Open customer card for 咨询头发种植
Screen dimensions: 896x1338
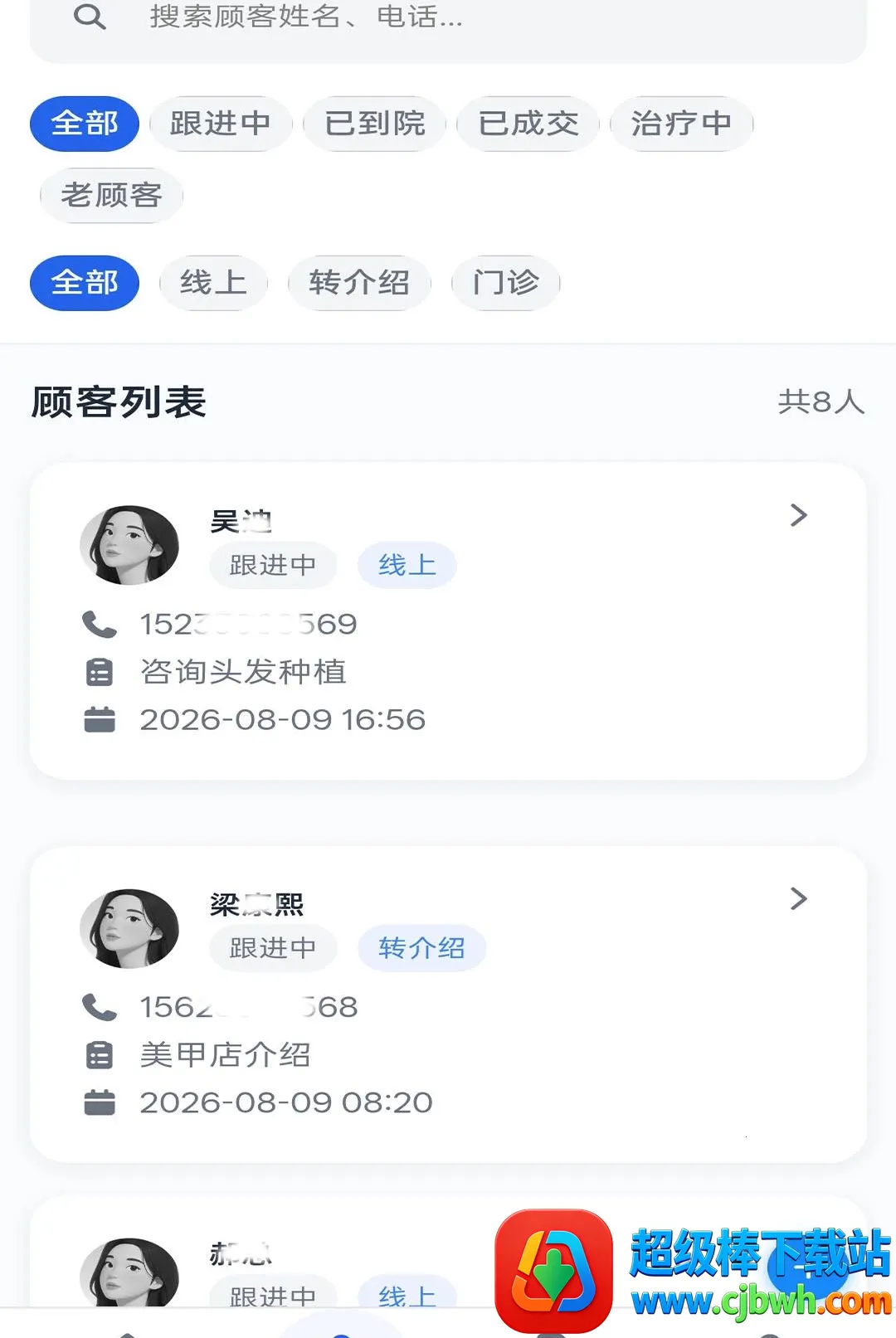pyautogui.click(x=448, y=621)
